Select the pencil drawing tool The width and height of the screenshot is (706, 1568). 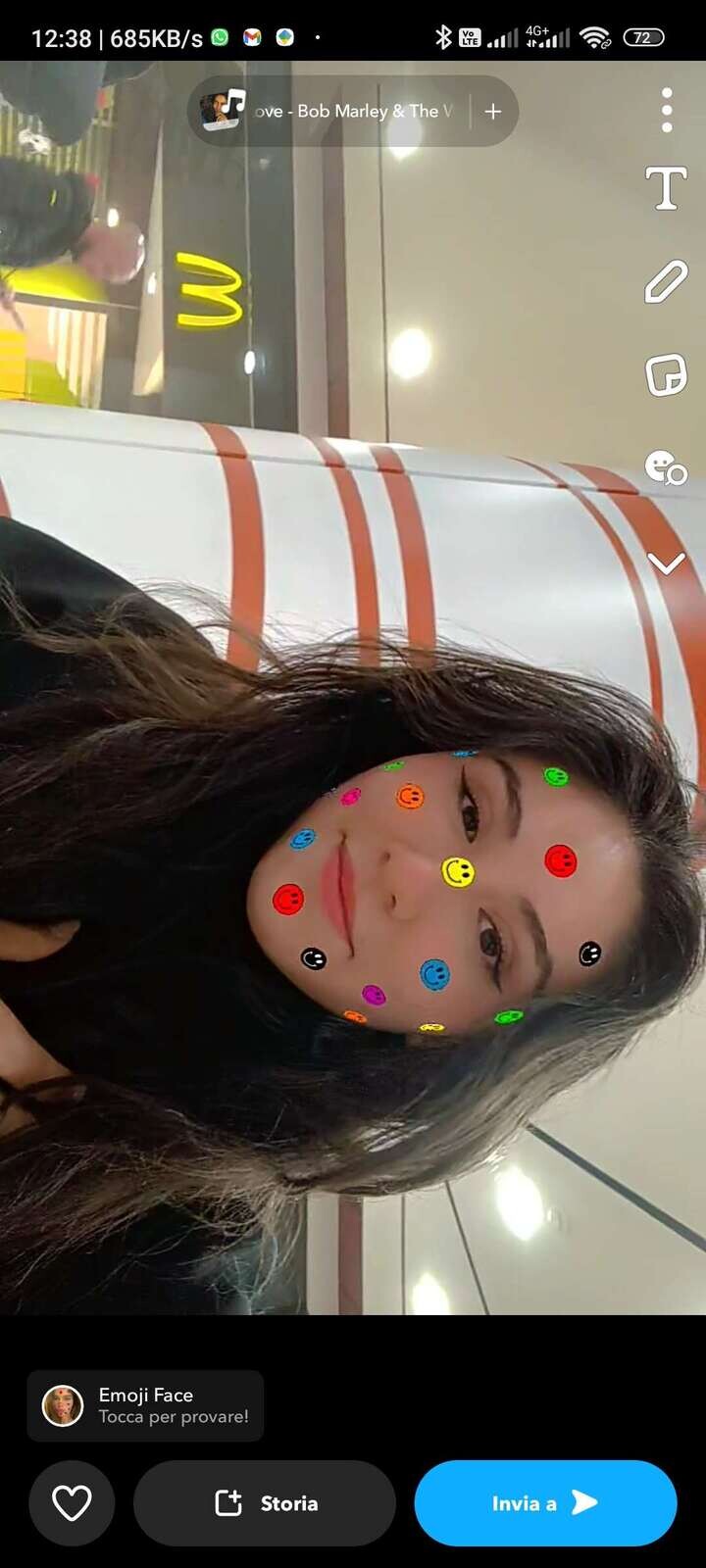tap(666, 281)
